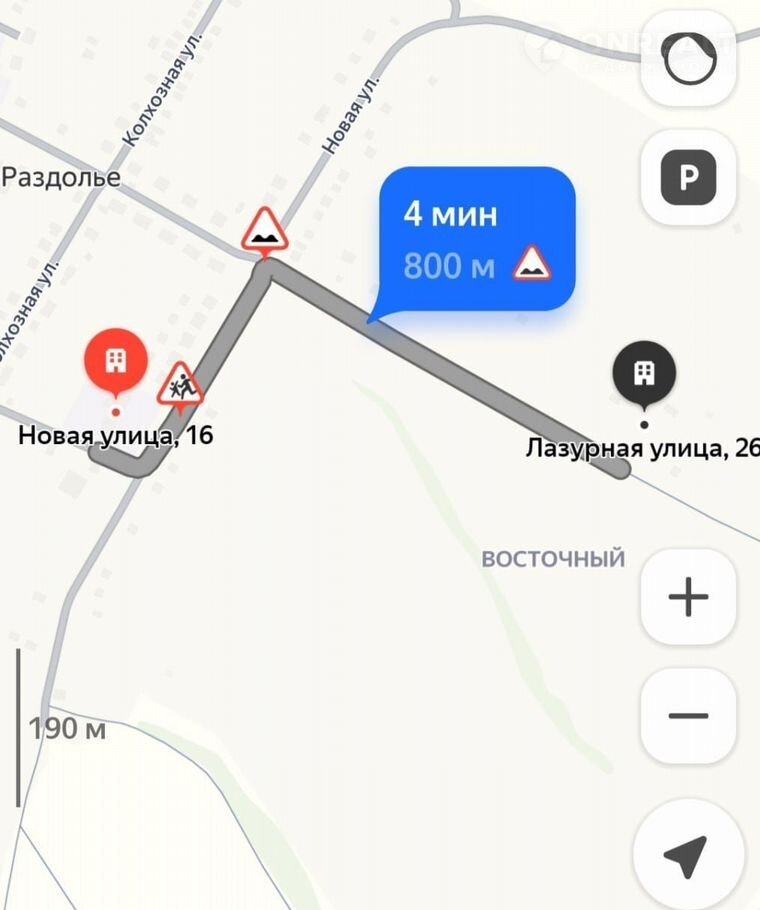This screenshot has height=910, width=760.
Task: Open the Alice voice assistant button
Action: pyautogui.click(x=688, y=58)
